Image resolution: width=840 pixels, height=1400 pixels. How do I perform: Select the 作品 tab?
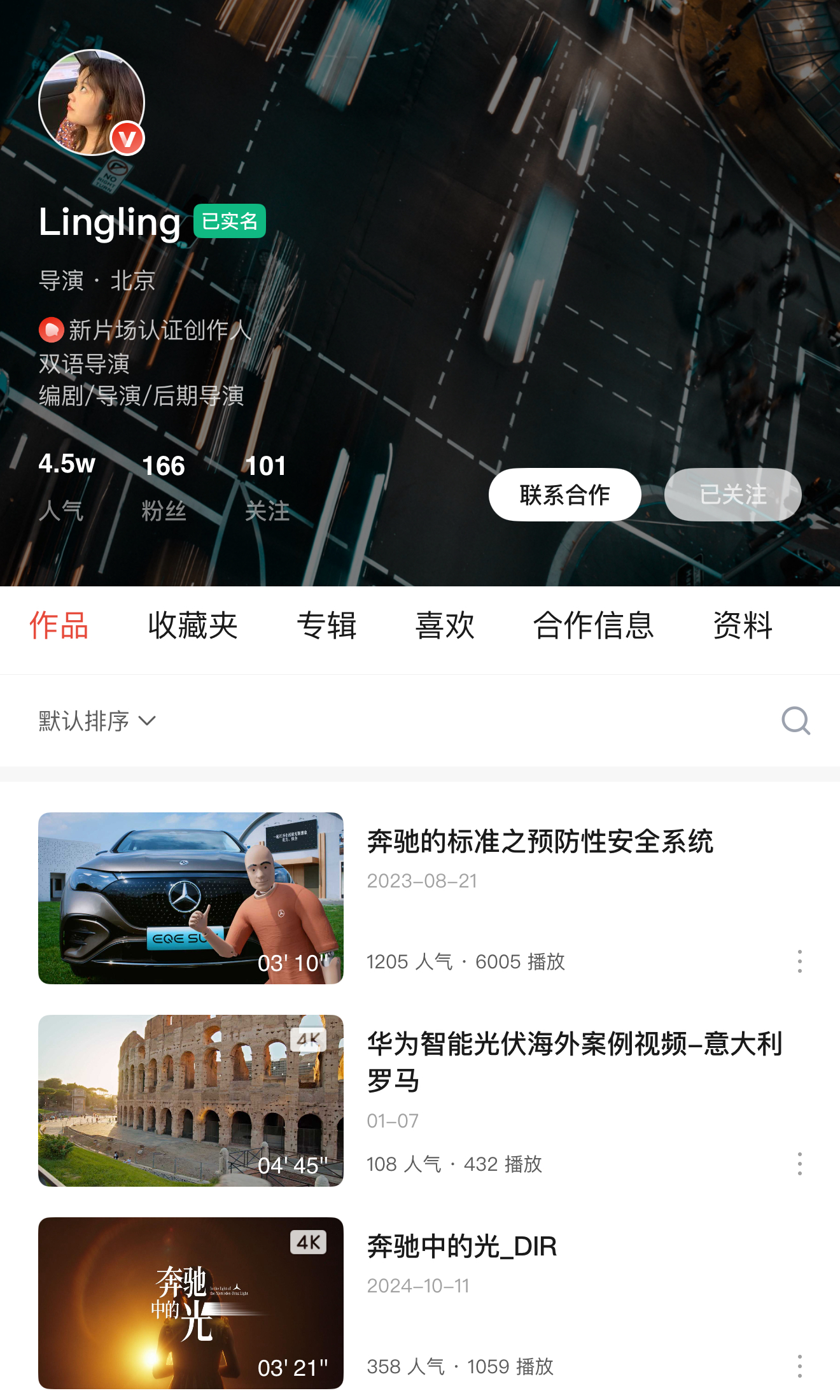(x=59, y=625)
